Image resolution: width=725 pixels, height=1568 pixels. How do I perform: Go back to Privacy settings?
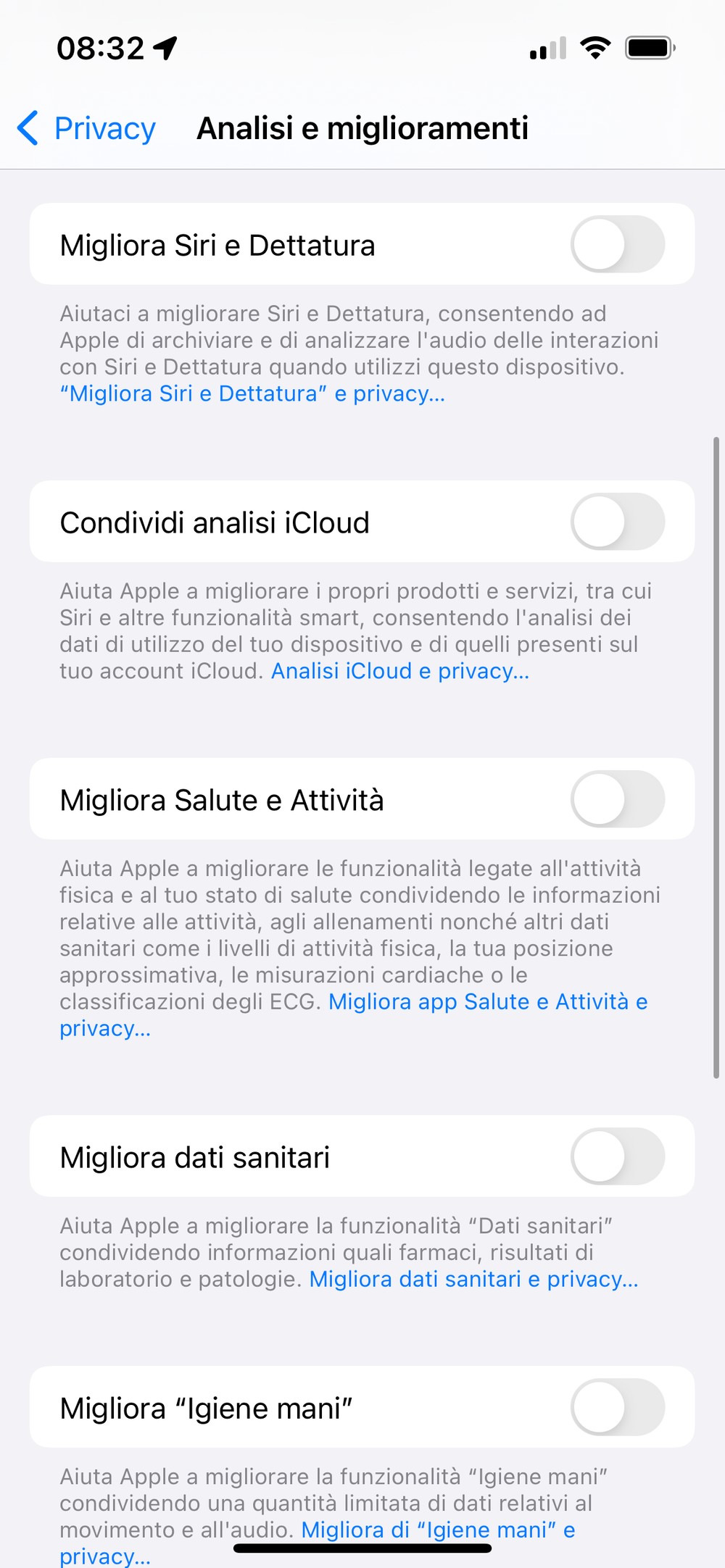(86, 128)
